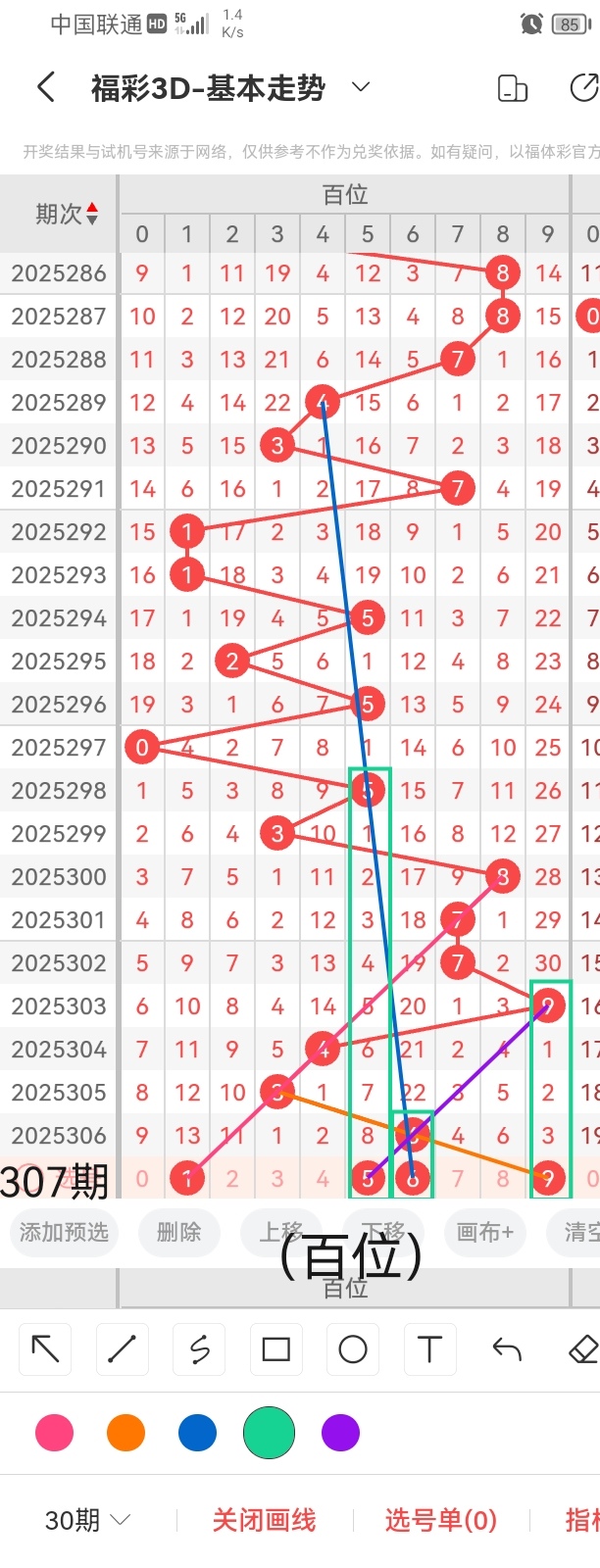
Task: Open the 30期 period dropdown
Action: tap(87, 1520)
